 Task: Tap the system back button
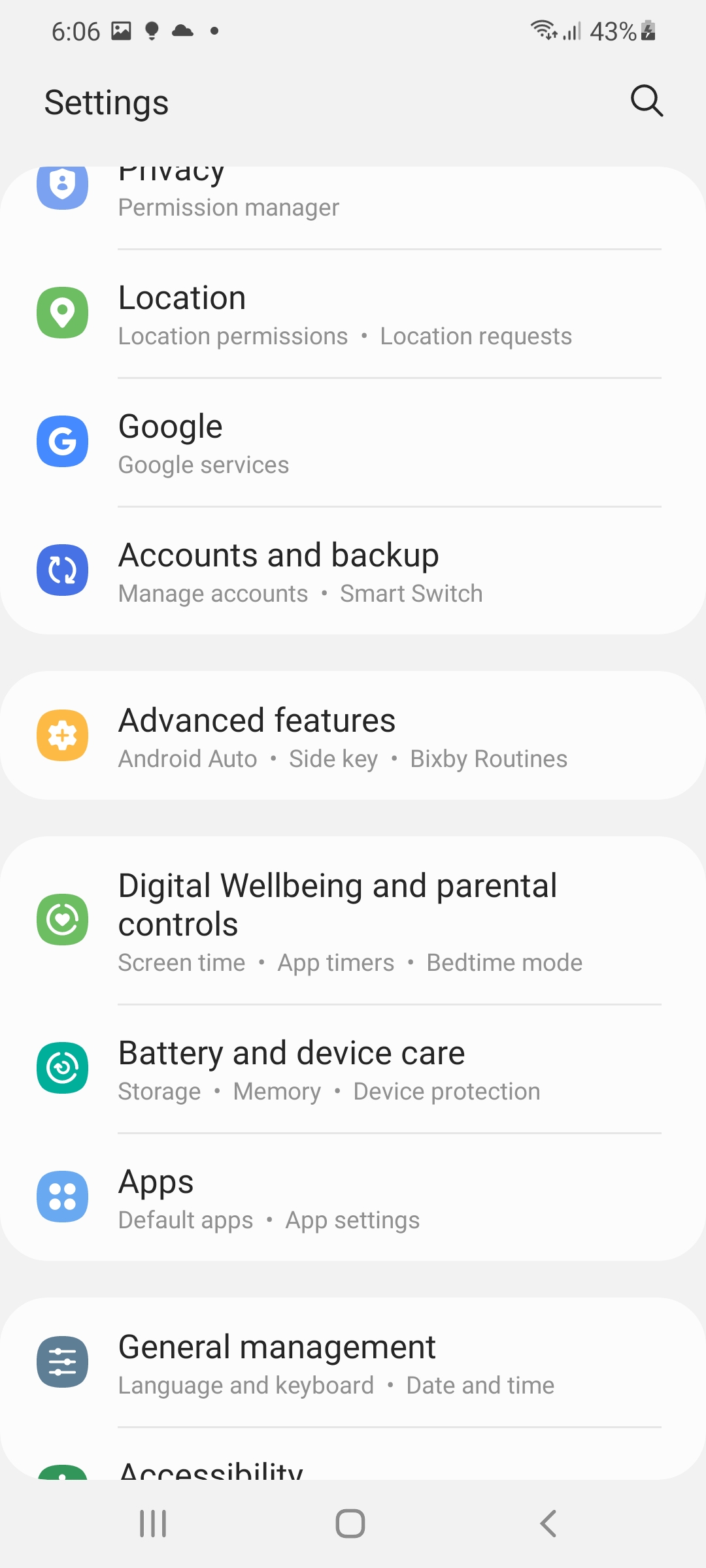(548, 1524)
